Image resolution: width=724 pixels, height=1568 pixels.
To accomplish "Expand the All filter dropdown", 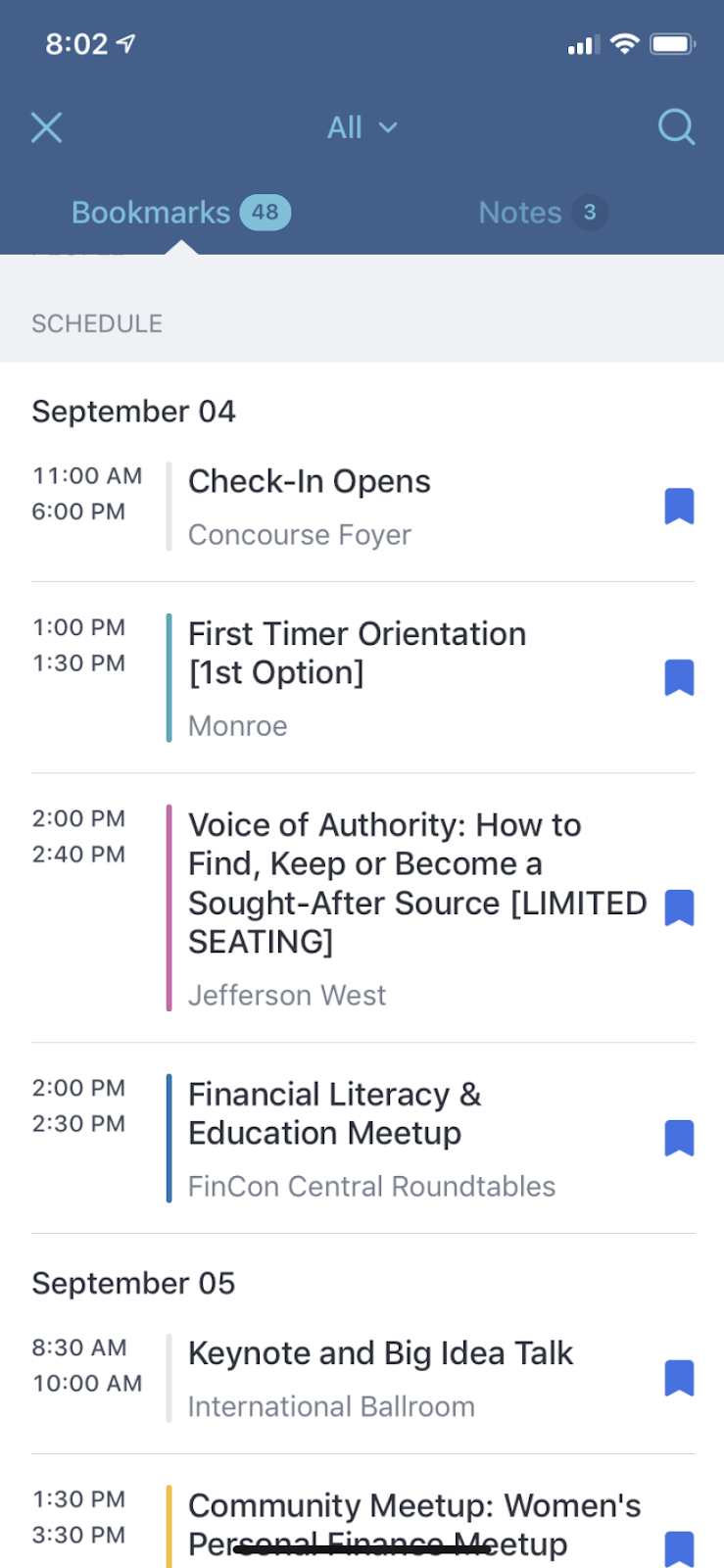I will pos(362,127).
